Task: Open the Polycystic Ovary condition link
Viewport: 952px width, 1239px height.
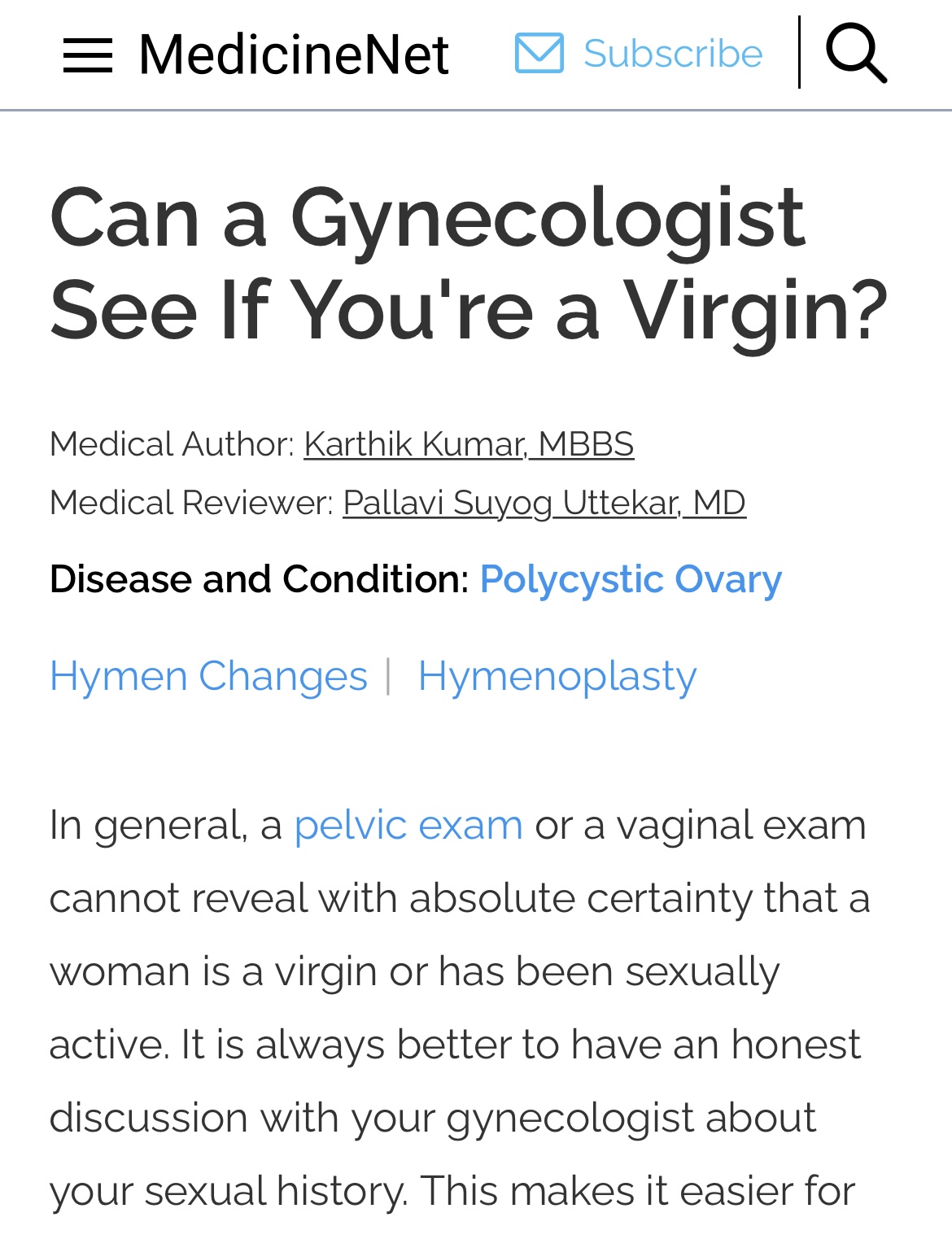Action: click(631, 579)
